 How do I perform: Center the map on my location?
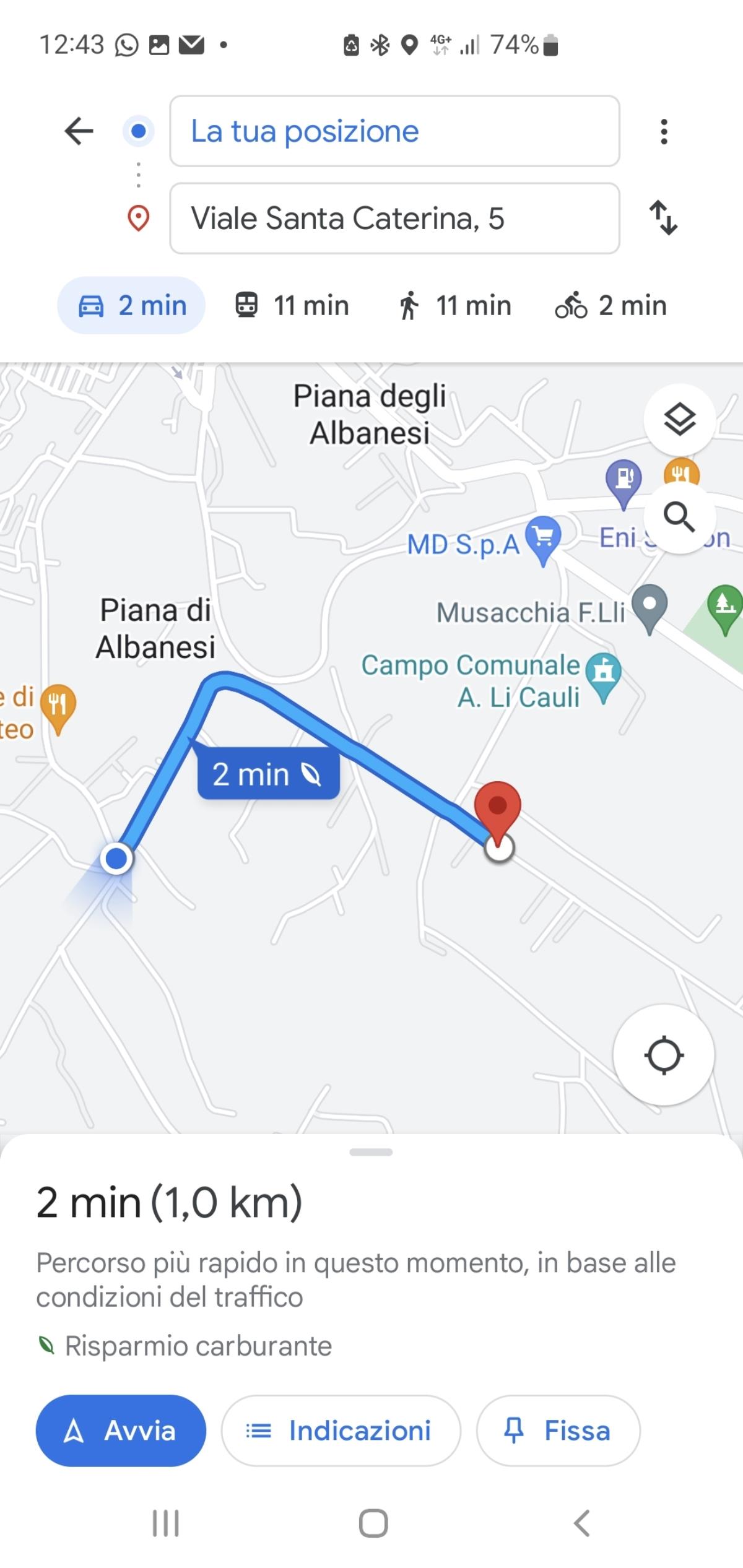click(663, 1054)
